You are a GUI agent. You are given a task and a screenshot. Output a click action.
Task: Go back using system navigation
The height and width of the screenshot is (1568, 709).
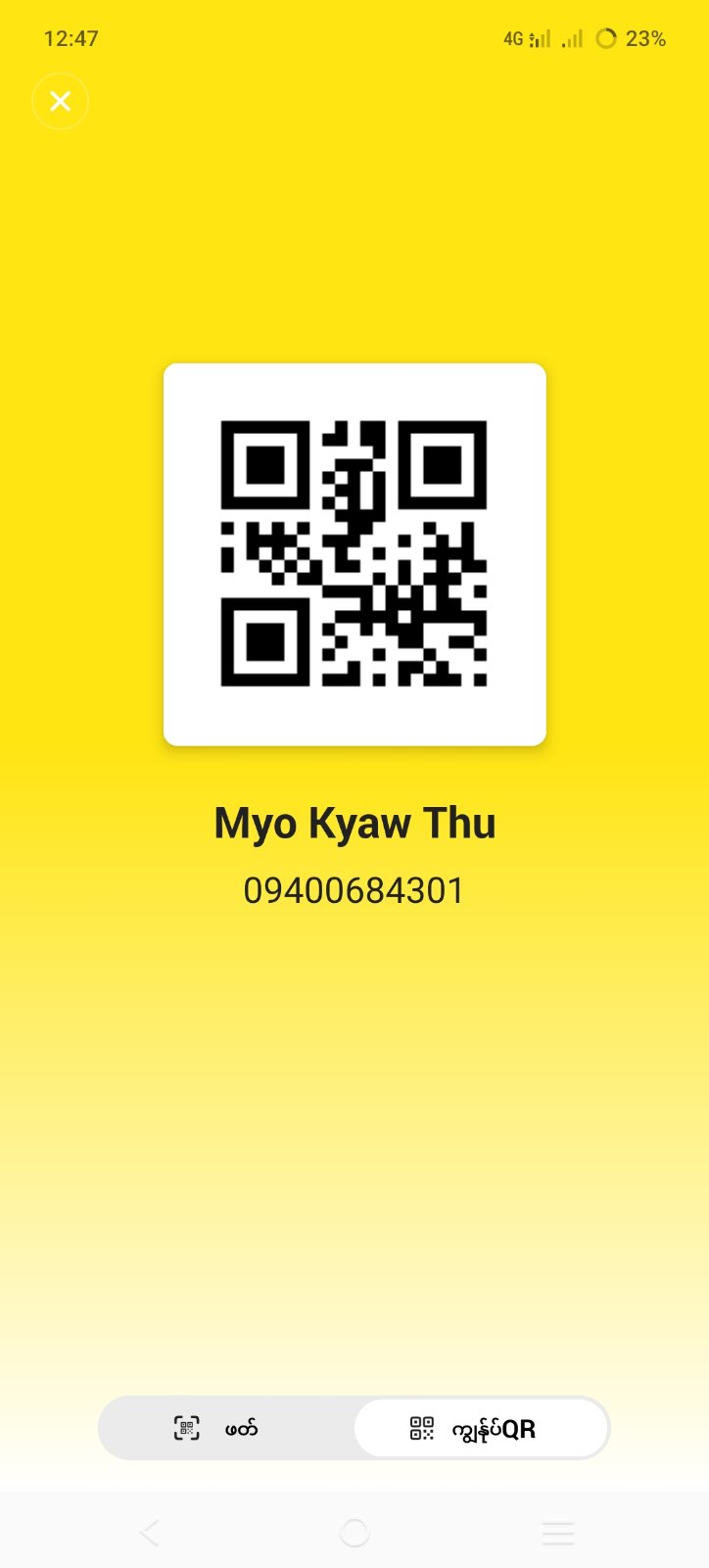(150, 1533)
